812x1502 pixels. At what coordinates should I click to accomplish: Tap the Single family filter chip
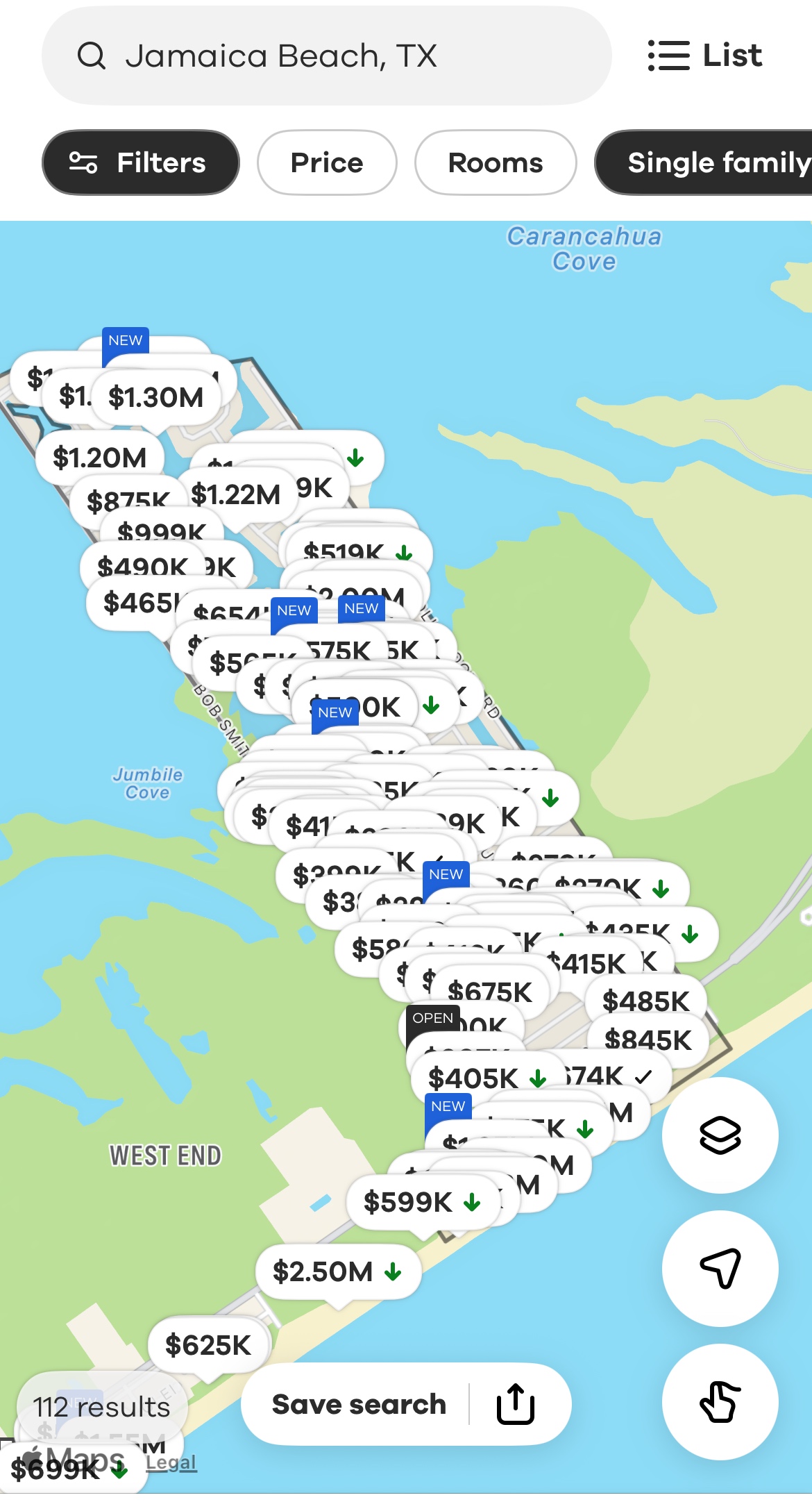click(x=704, y=162)
